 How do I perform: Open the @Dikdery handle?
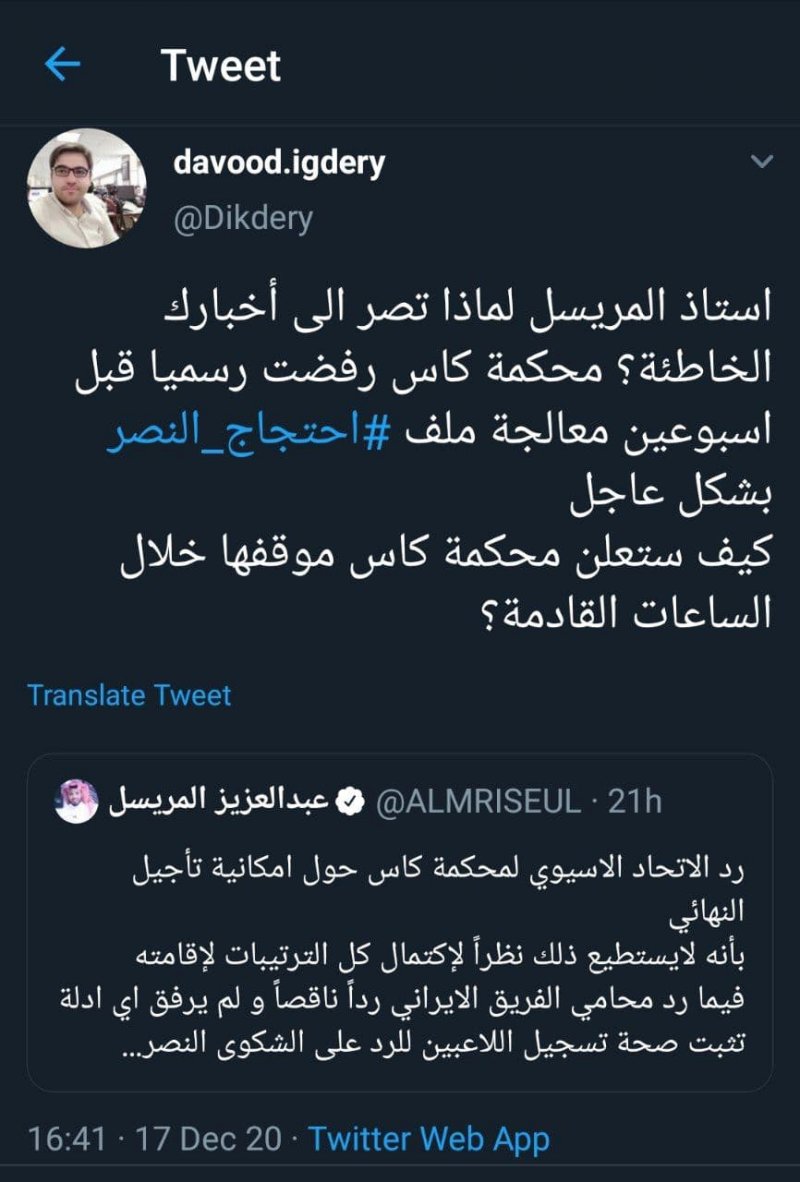click(243, 217)
